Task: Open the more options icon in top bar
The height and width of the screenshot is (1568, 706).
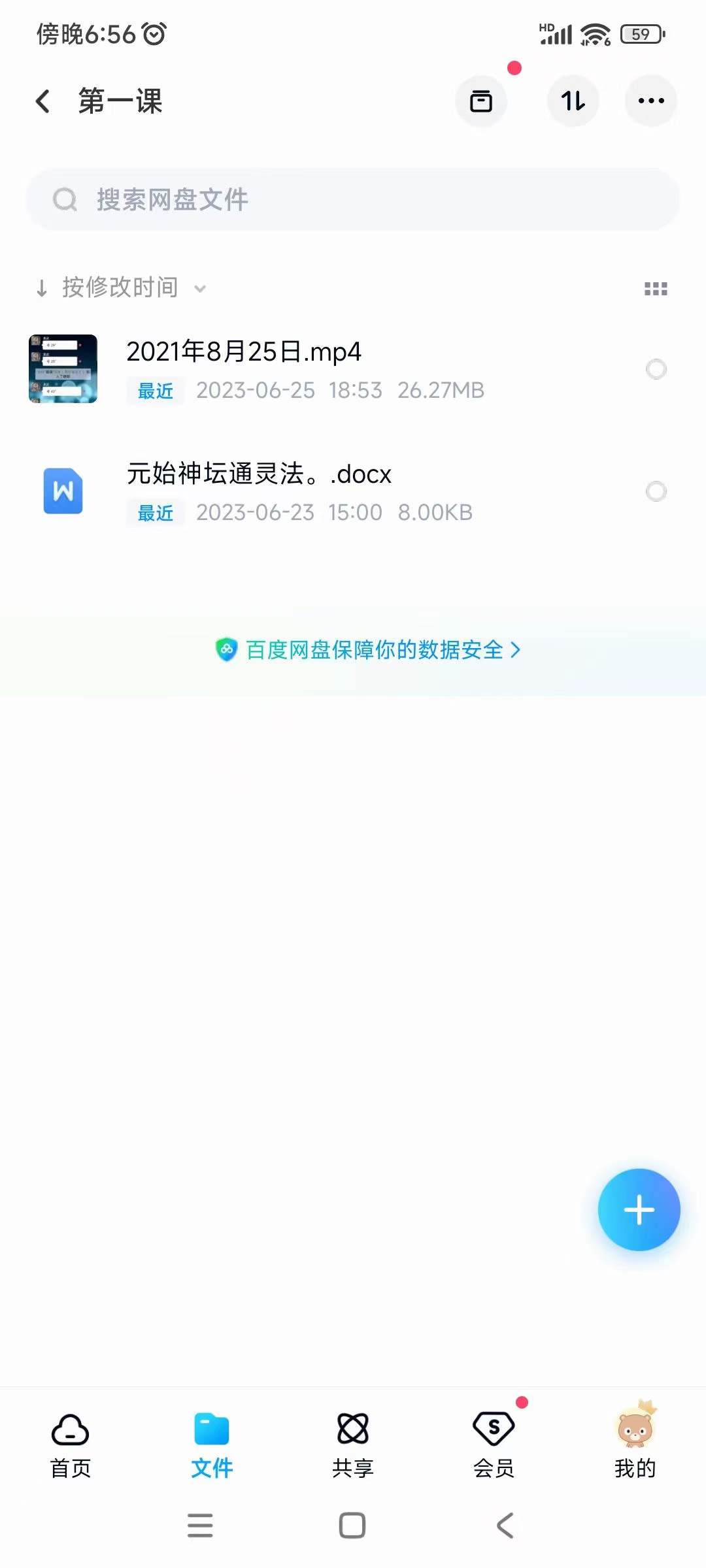Action: click(650, 101)
